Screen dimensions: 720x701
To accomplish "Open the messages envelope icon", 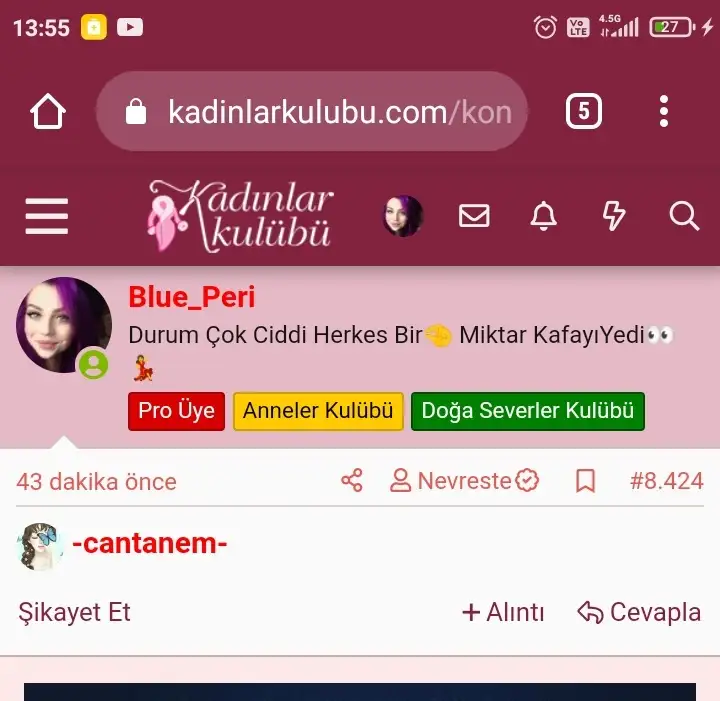I will point(474,216).
